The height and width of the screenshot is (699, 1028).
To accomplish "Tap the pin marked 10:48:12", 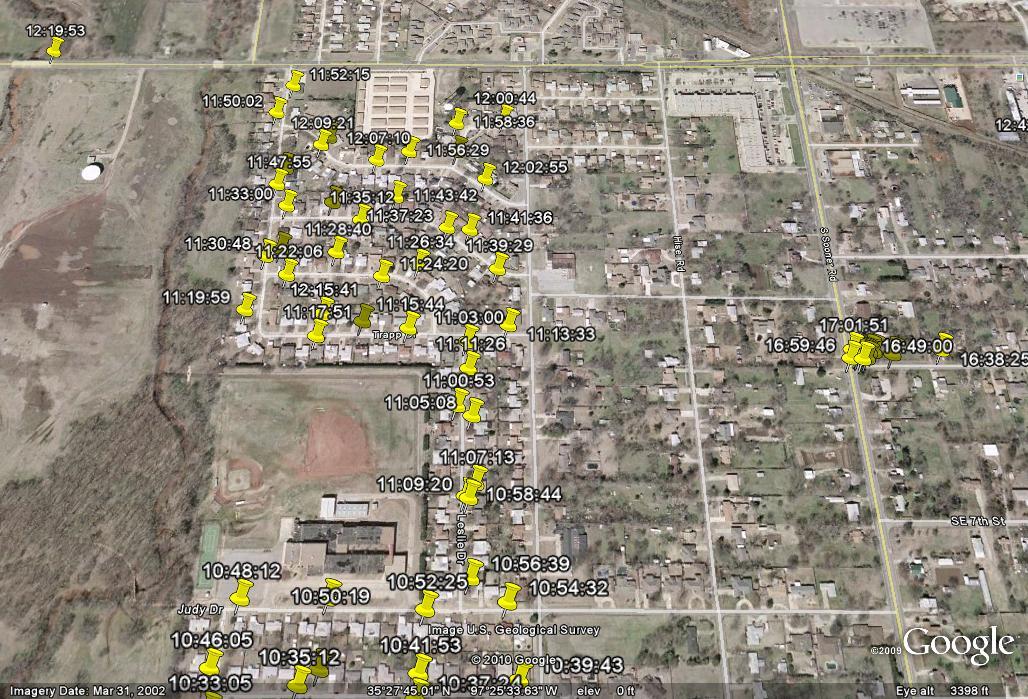I will click(242, 592).
